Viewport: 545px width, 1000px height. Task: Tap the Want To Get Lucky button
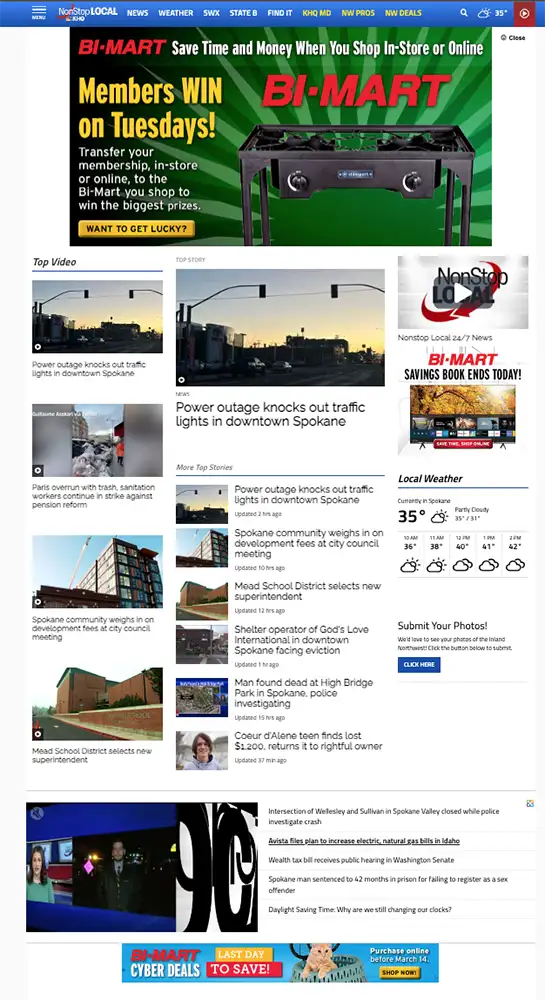(x=136, y=228)
